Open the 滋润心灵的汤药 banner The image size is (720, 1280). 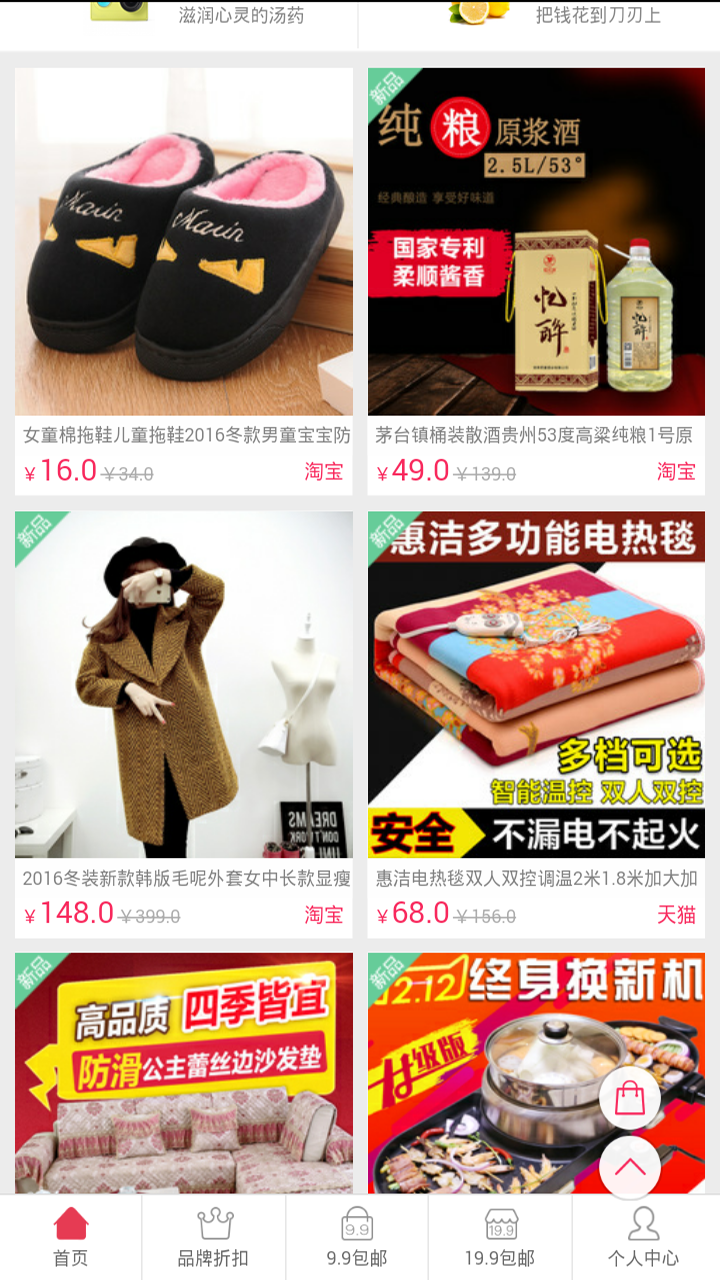pyautogui.click(x=200, y=18)
